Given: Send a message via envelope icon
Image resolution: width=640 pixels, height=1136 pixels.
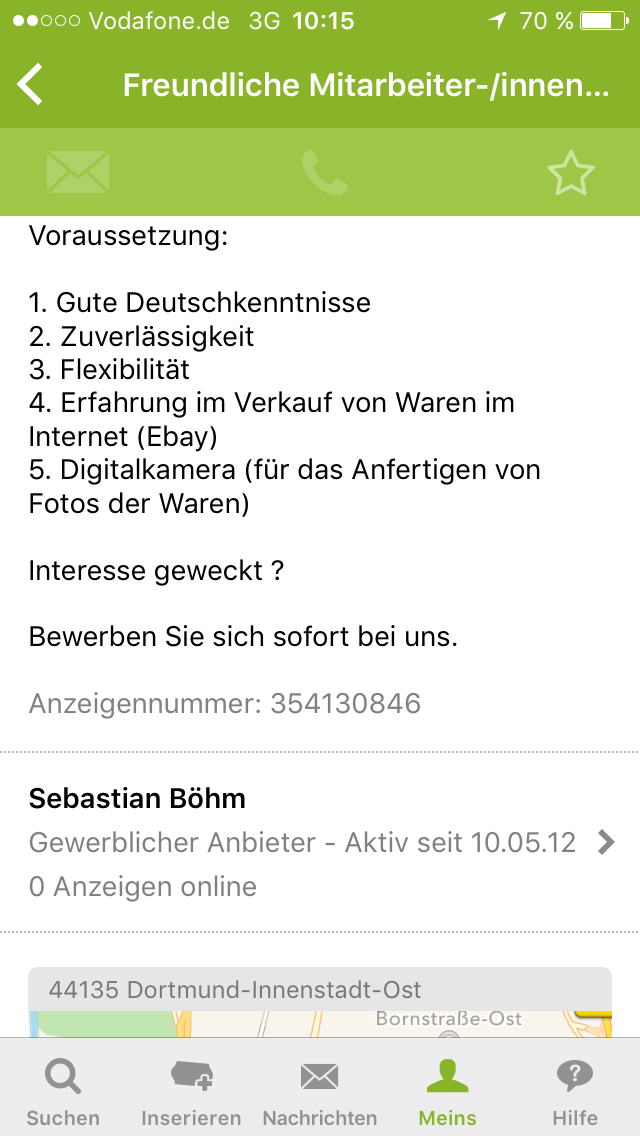Looking at the screenshot, I should pyautogui.click(x=78, y=172).
